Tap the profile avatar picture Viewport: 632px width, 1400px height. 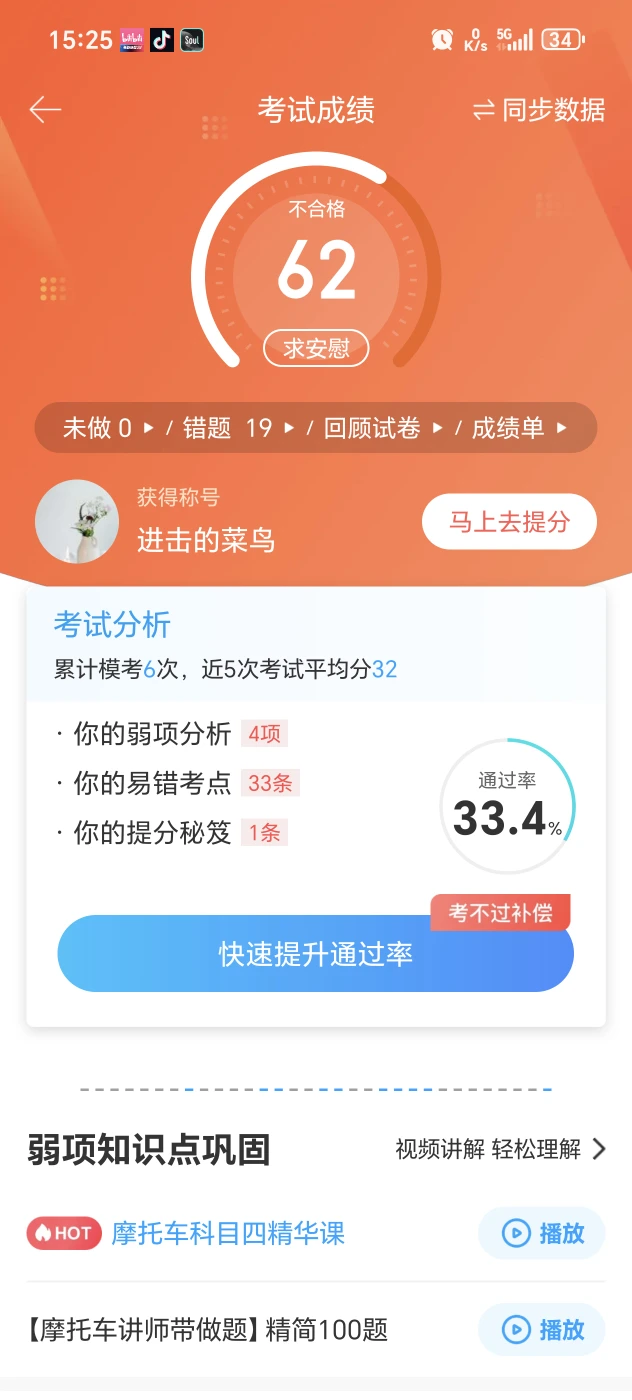point(77,521)
